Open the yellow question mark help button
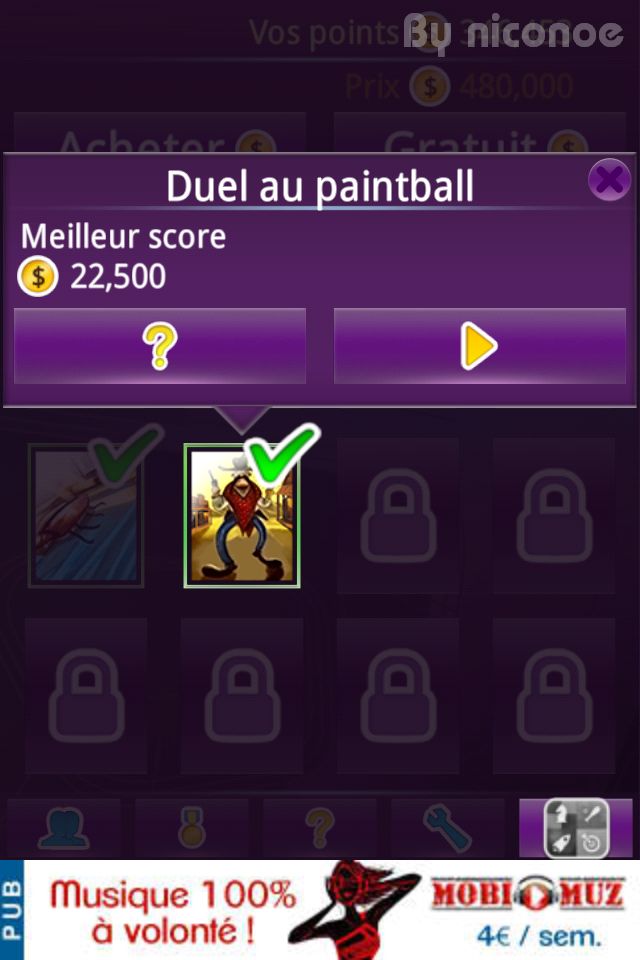The width and height of the screenshot is (640, 960). pos(160,346)
